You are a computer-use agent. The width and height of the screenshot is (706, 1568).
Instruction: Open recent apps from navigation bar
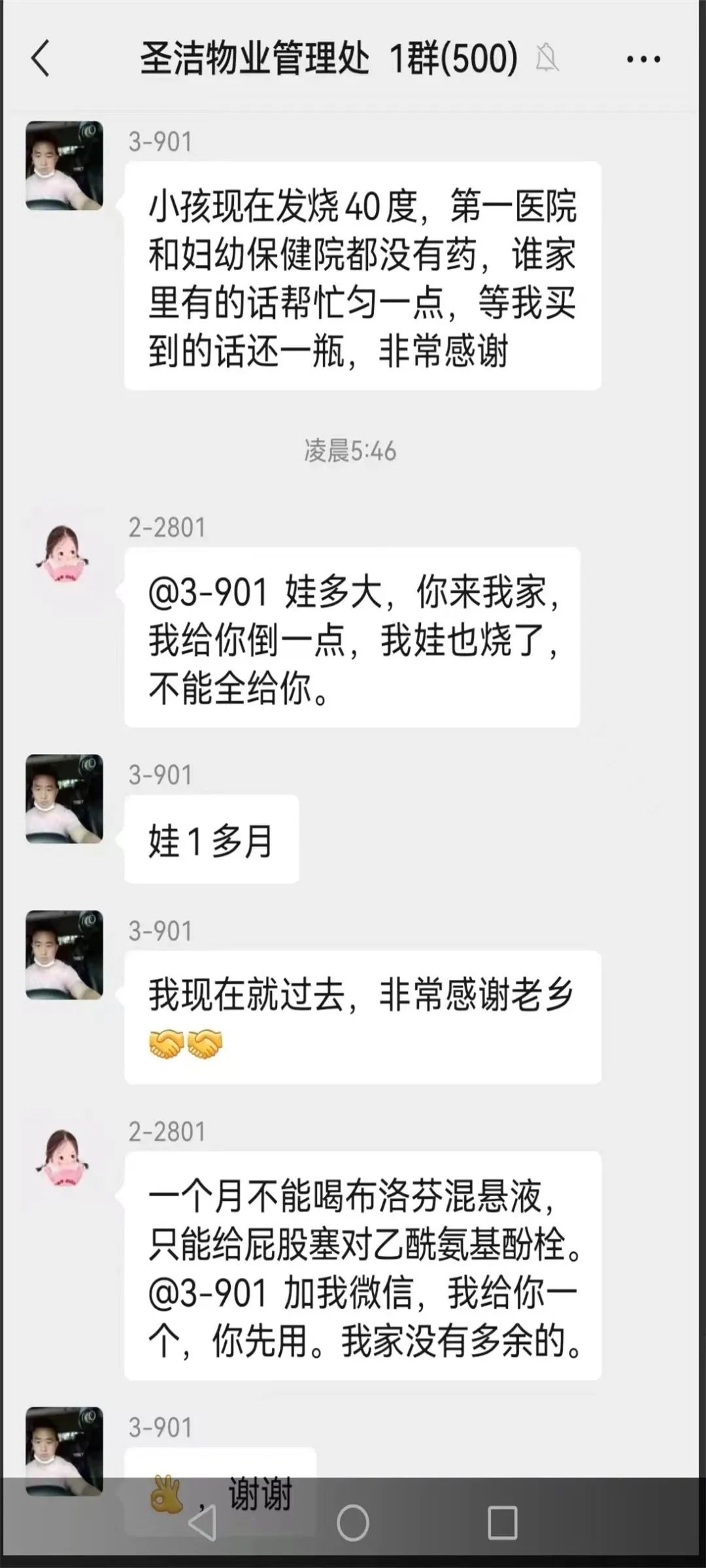click(502, 1523)
